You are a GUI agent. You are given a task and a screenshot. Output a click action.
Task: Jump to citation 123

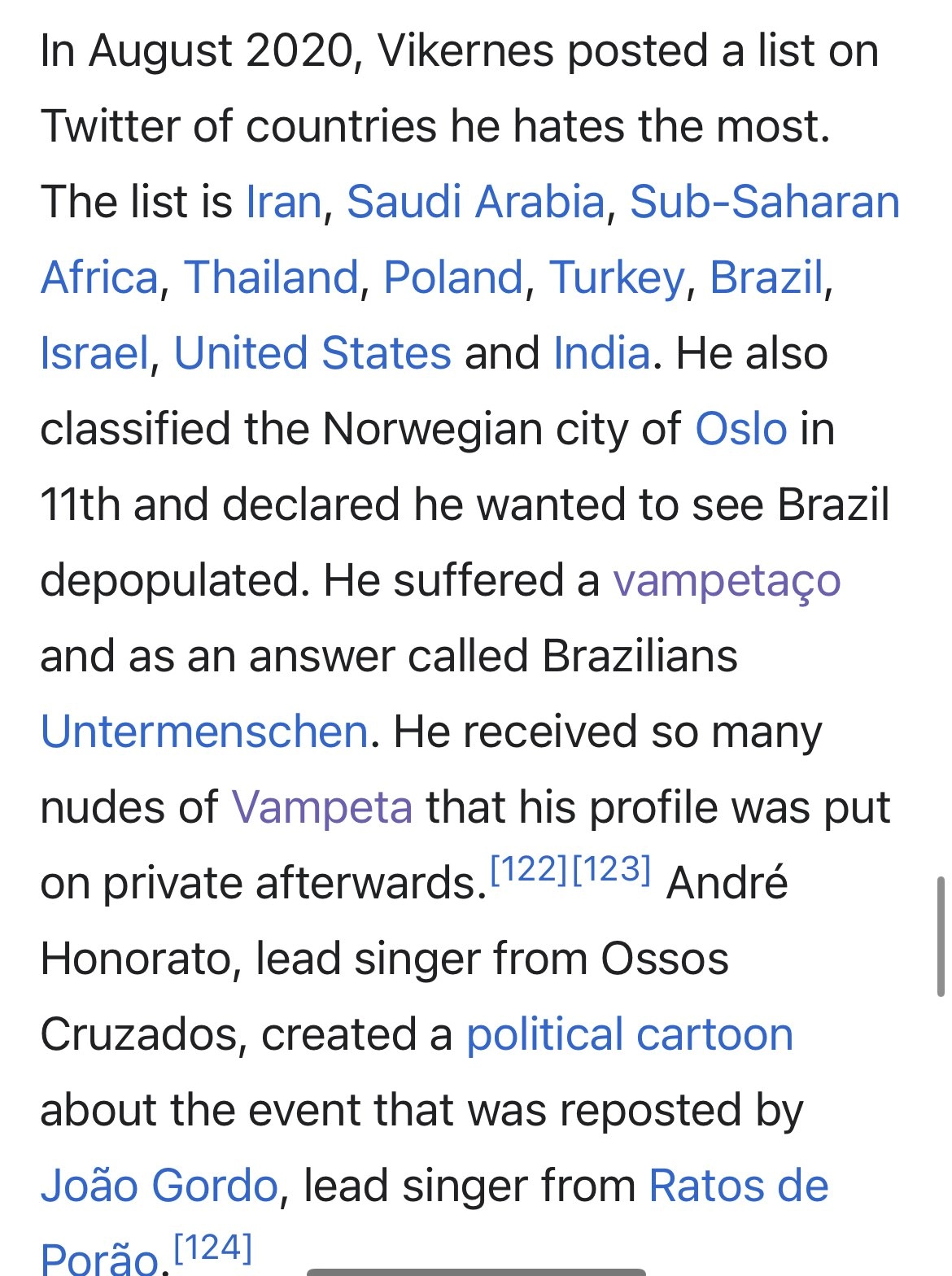[x=612, y=870]
